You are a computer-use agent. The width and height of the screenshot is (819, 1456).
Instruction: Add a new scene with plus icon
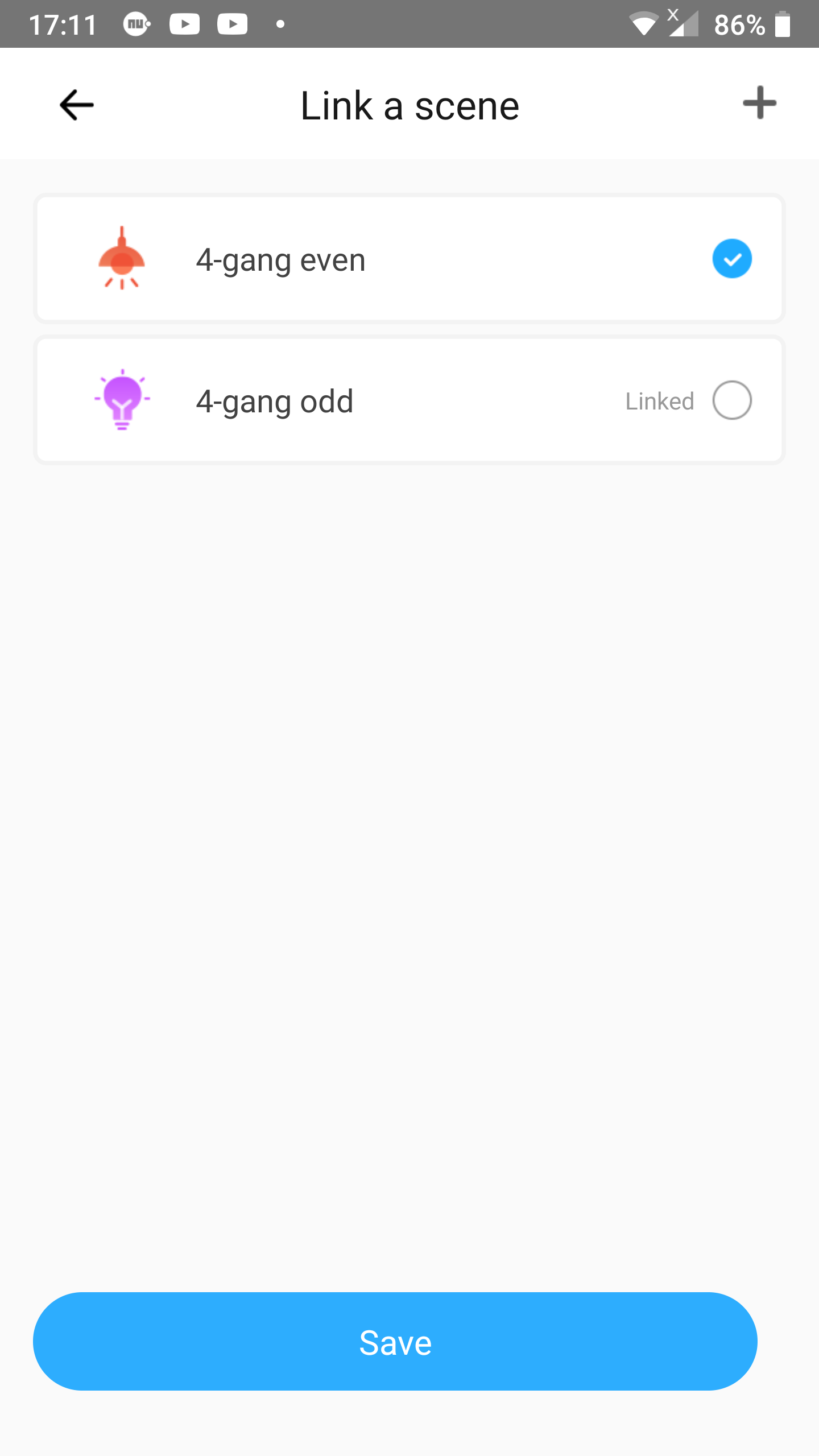coord(759,103)
